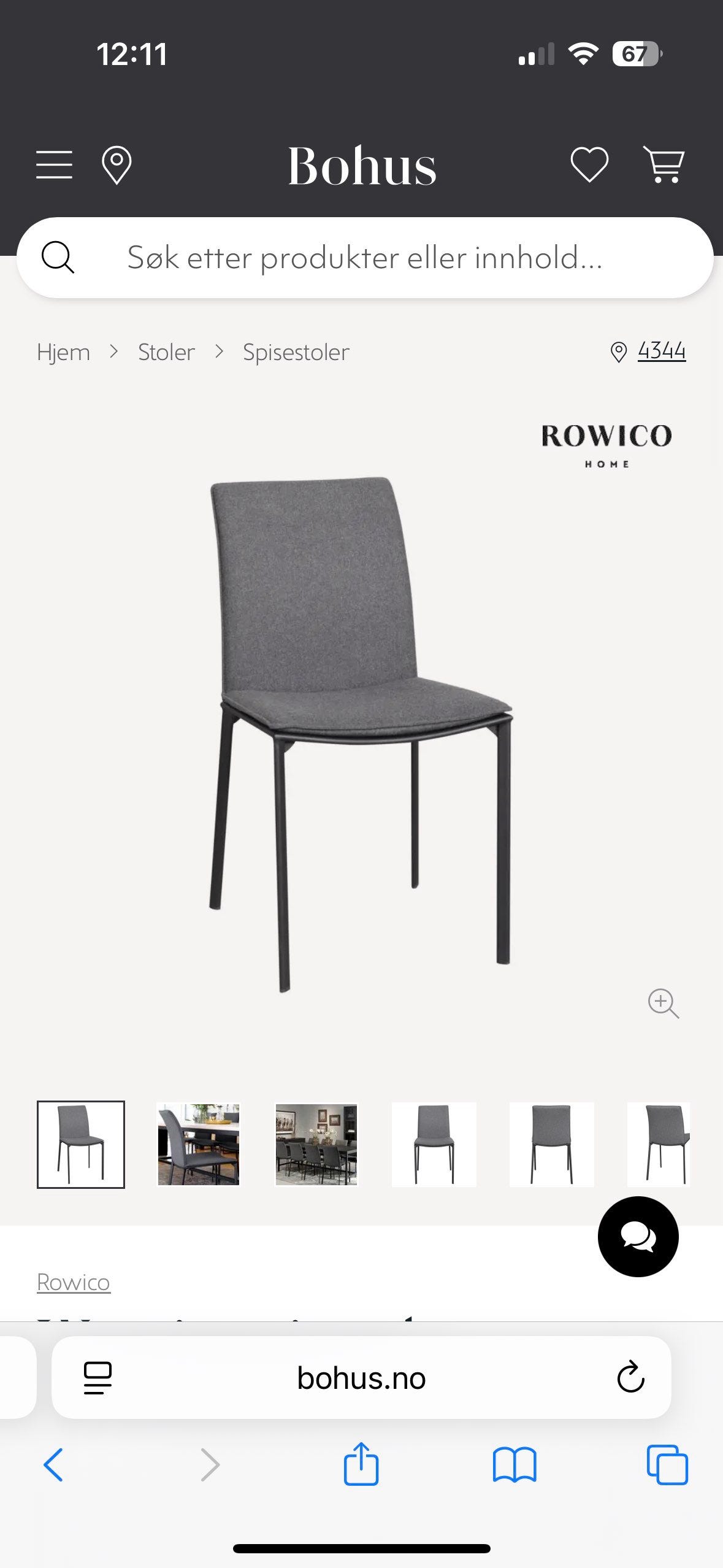This screenshot has width=723, height=1568.
Task: Share the page via Safari share icon
Action: pos(362,1466)
